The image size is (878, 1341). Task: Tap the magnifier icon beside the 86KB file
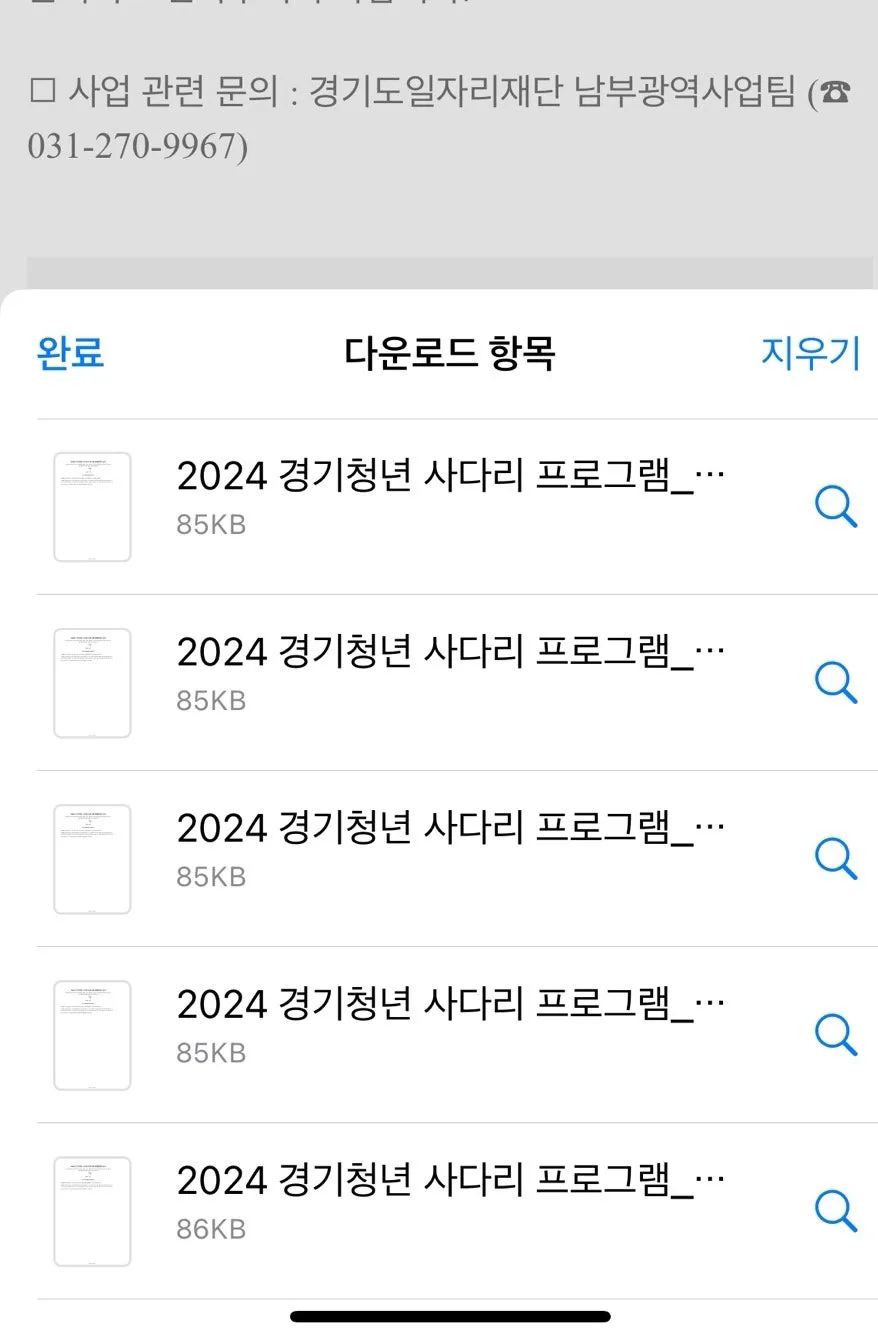click(x=835, y=1211)
